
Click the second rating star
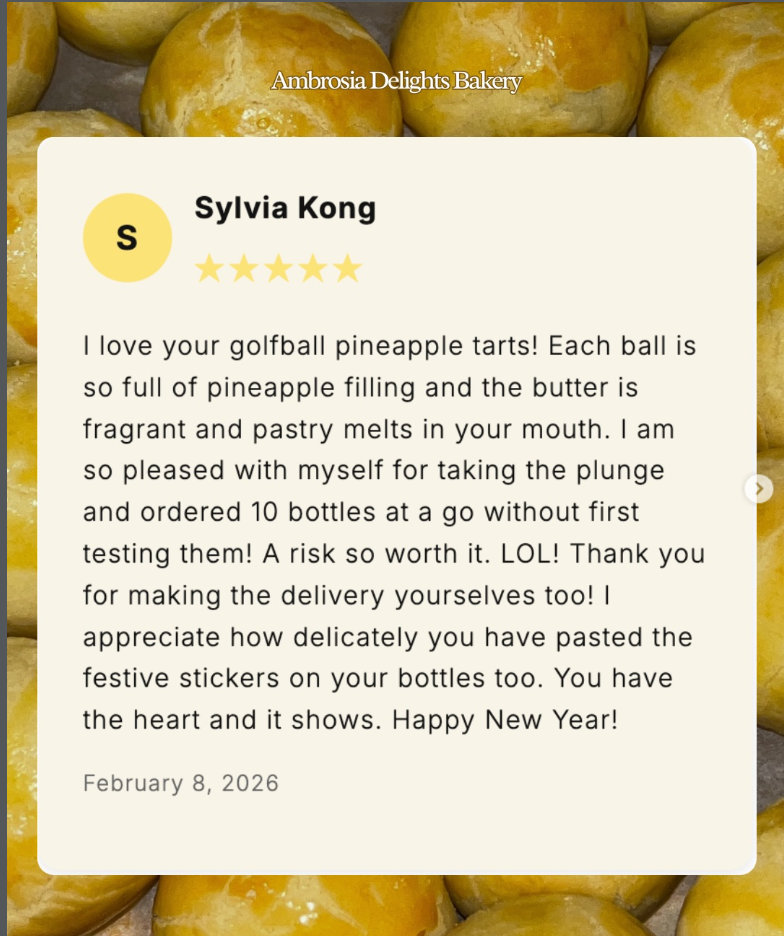pos(244,267)
